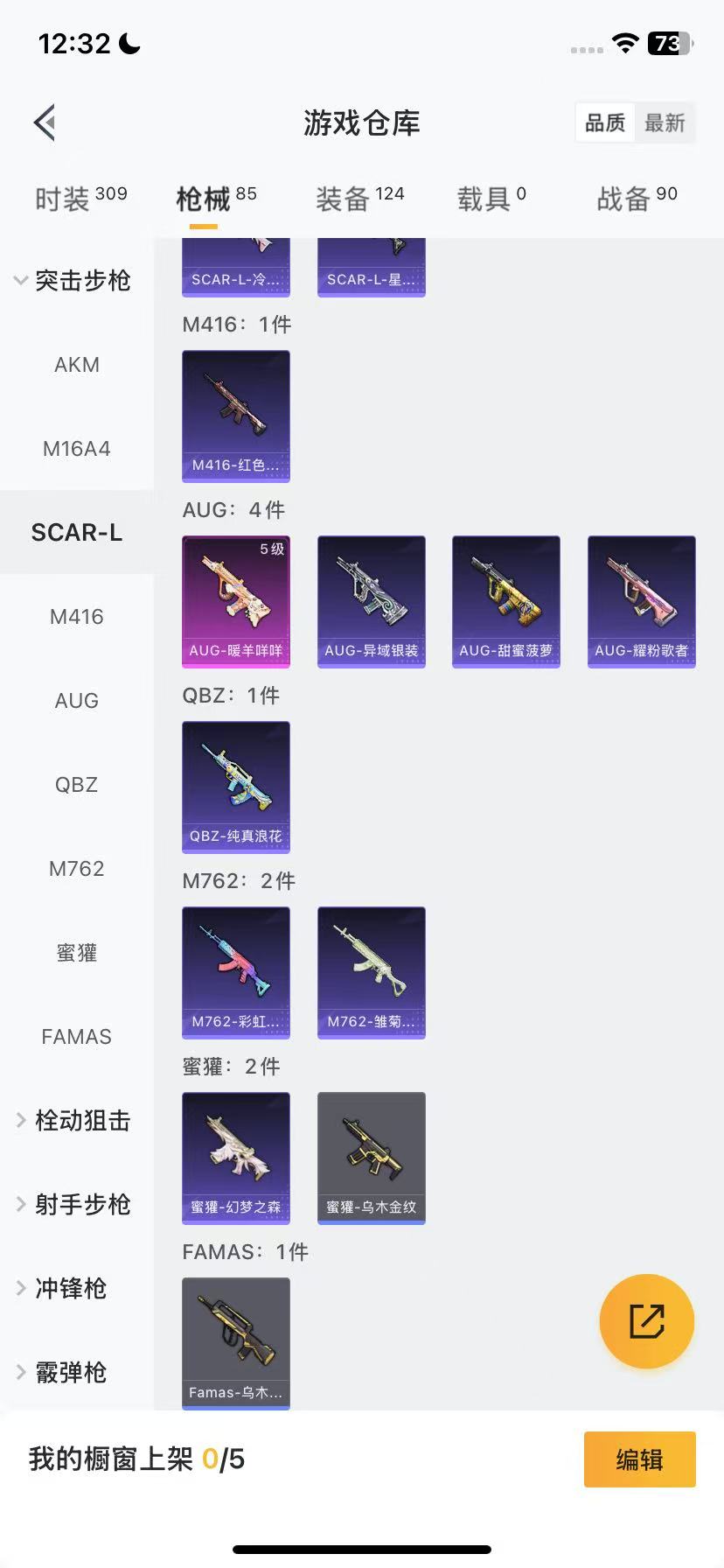The height and width of the screenshot is (1568, 724).
Task: Open the AUG-甜蜜菠萝 skin
Action: 506,602
